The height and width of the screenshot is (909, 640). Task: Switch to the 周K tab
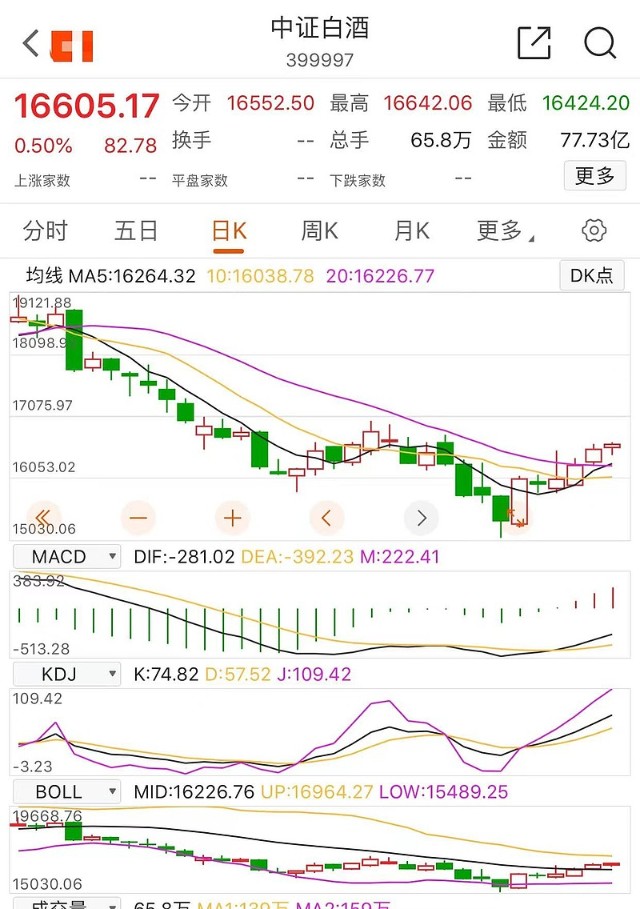click(320, 232)
